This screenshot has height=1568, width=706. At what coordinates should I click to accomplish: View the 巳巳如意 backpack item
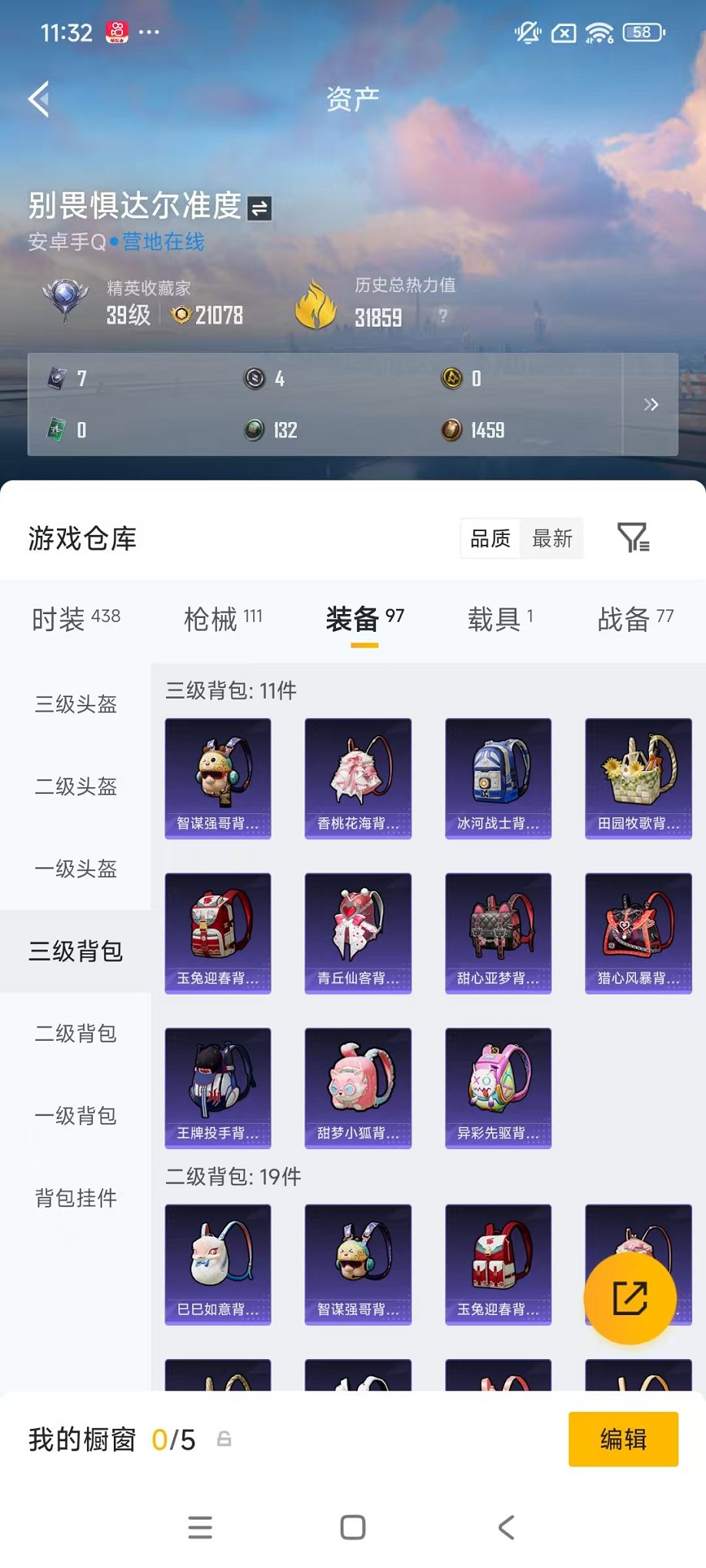tap(218, 1264)
